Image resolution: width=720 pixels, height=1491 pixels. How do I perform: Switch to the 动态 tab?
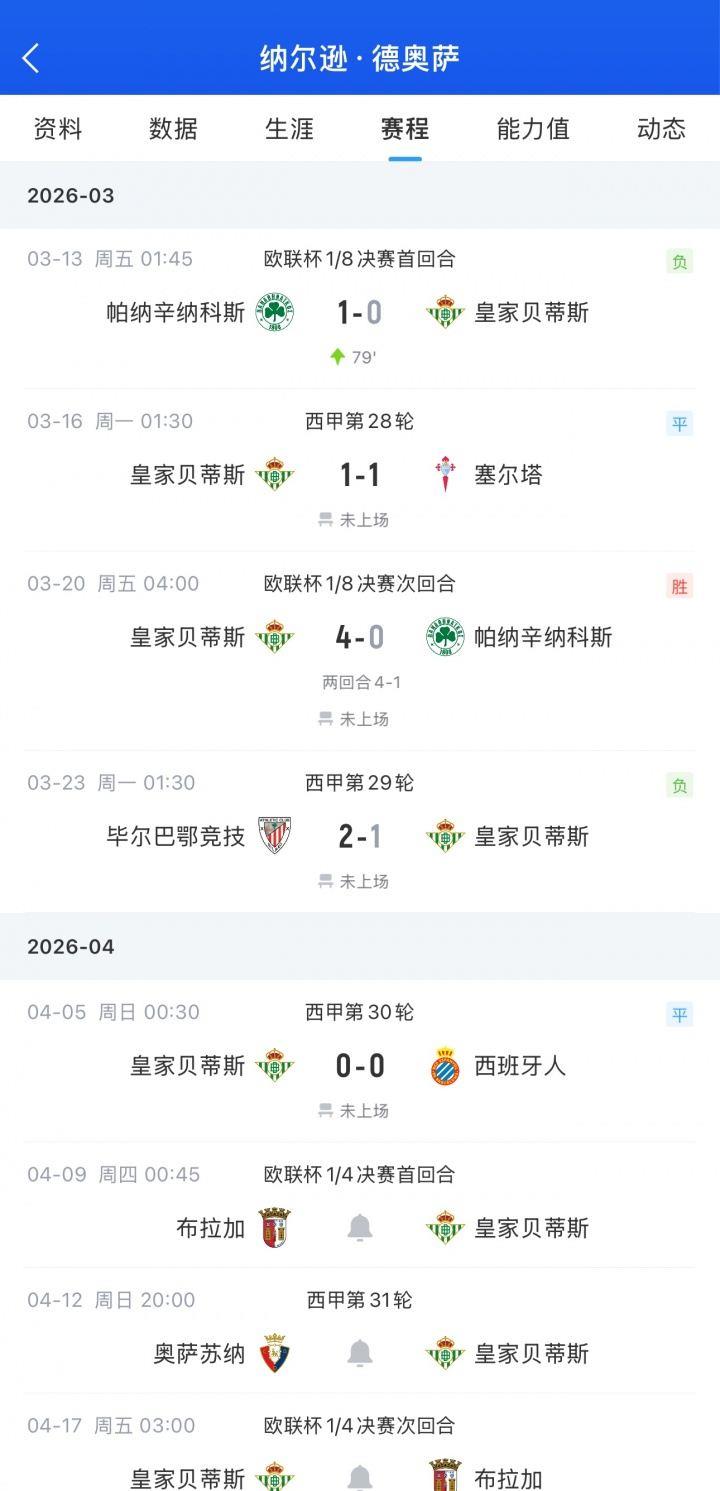(661, 129)
